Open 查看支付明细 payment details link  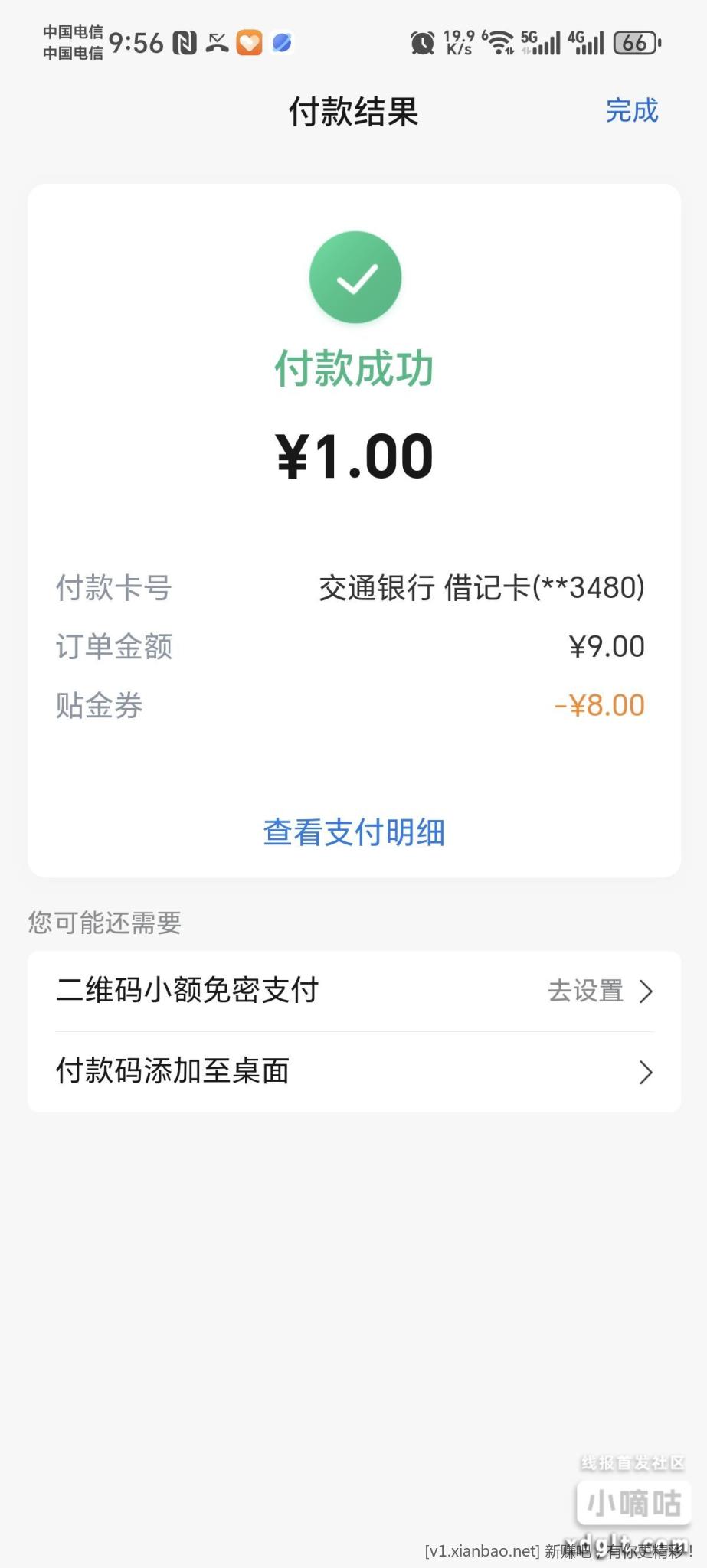[354, 832]
